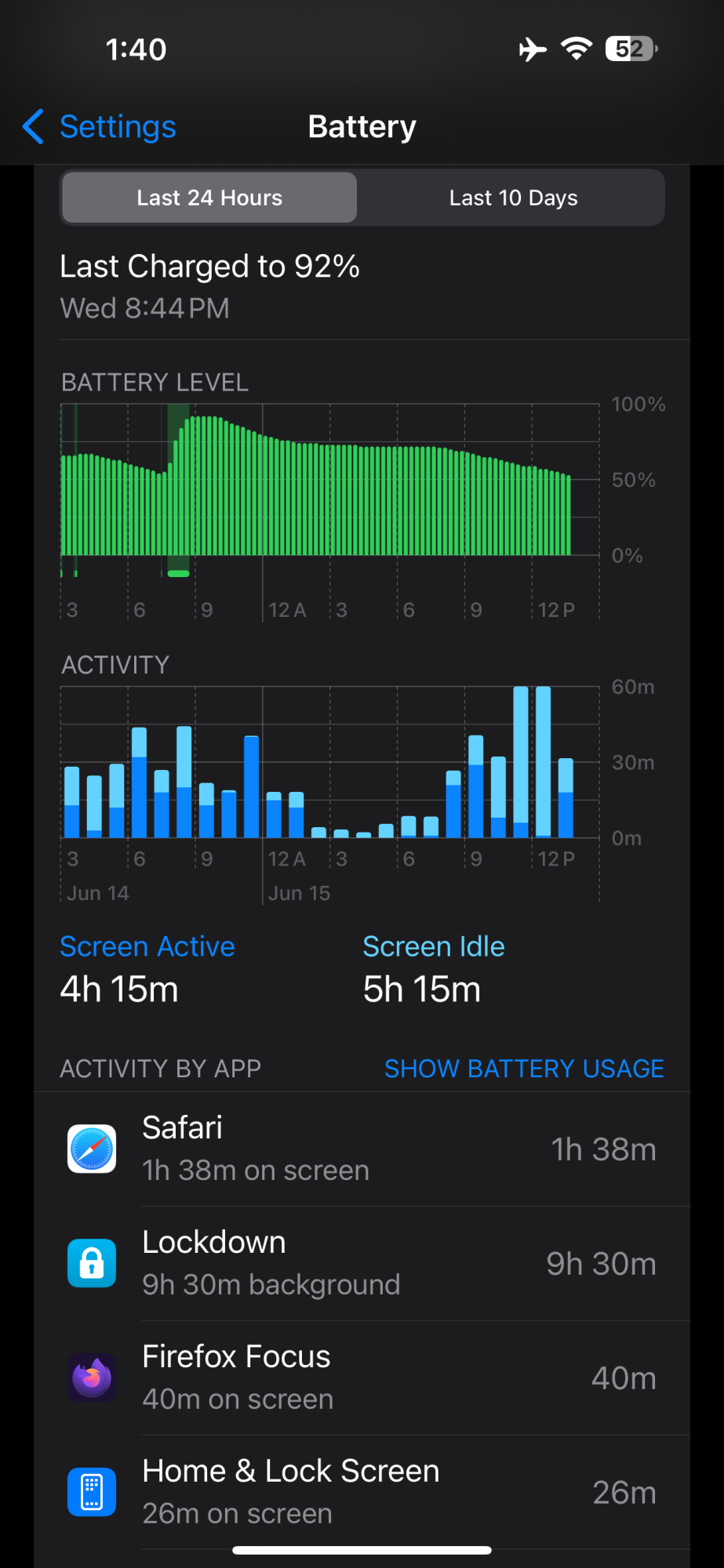Go back to Settings
Screen dimensions: 724x1568
pyautogui.click(x=100, y=127)
